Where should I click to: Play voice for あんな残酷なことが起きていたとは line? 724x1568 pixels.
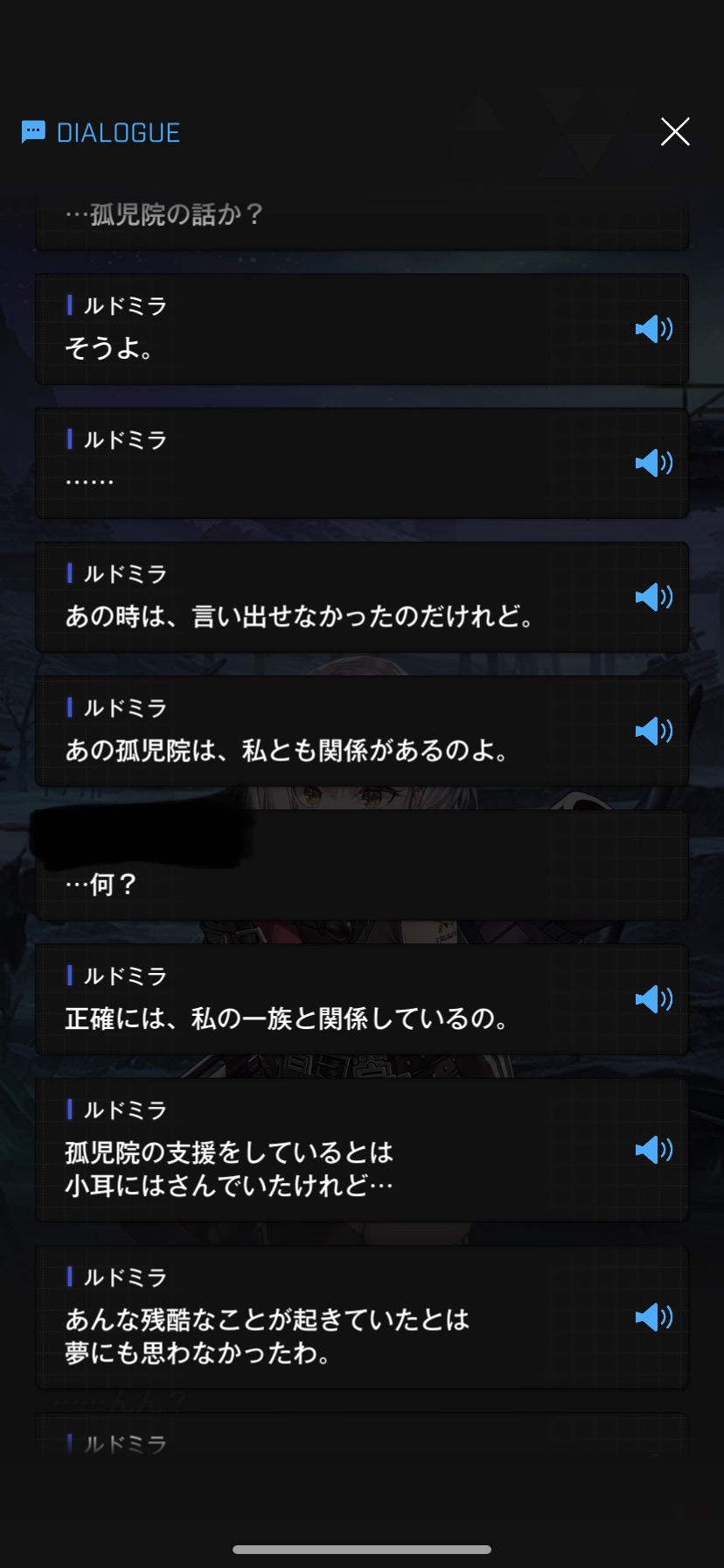click(653, 1317)
